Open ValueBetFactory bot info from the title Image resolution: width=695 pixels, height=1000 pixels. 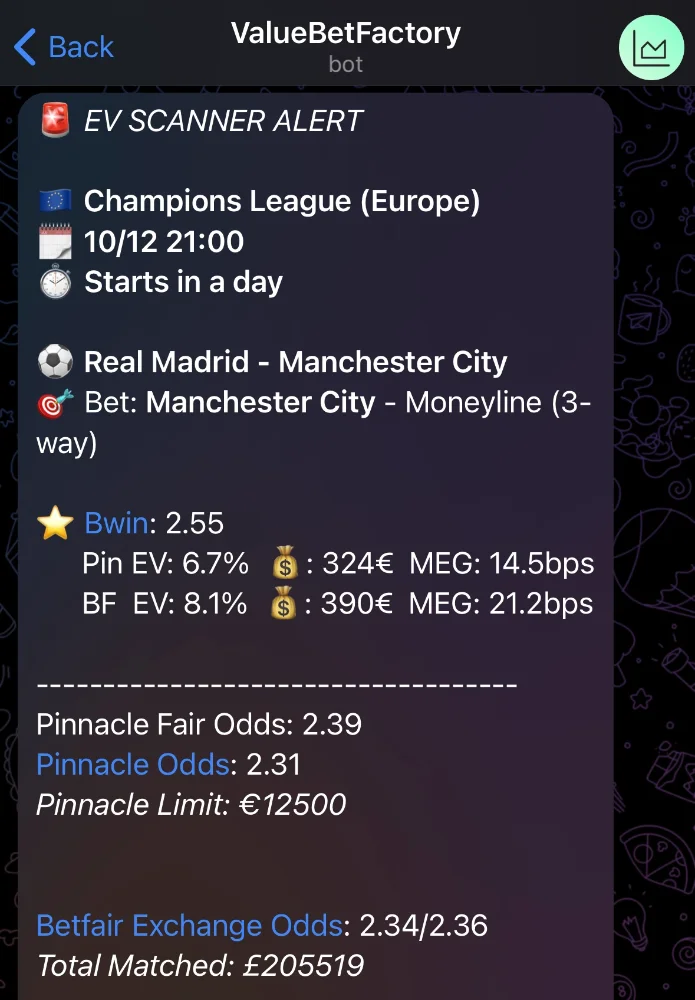[x=345, y=45]
